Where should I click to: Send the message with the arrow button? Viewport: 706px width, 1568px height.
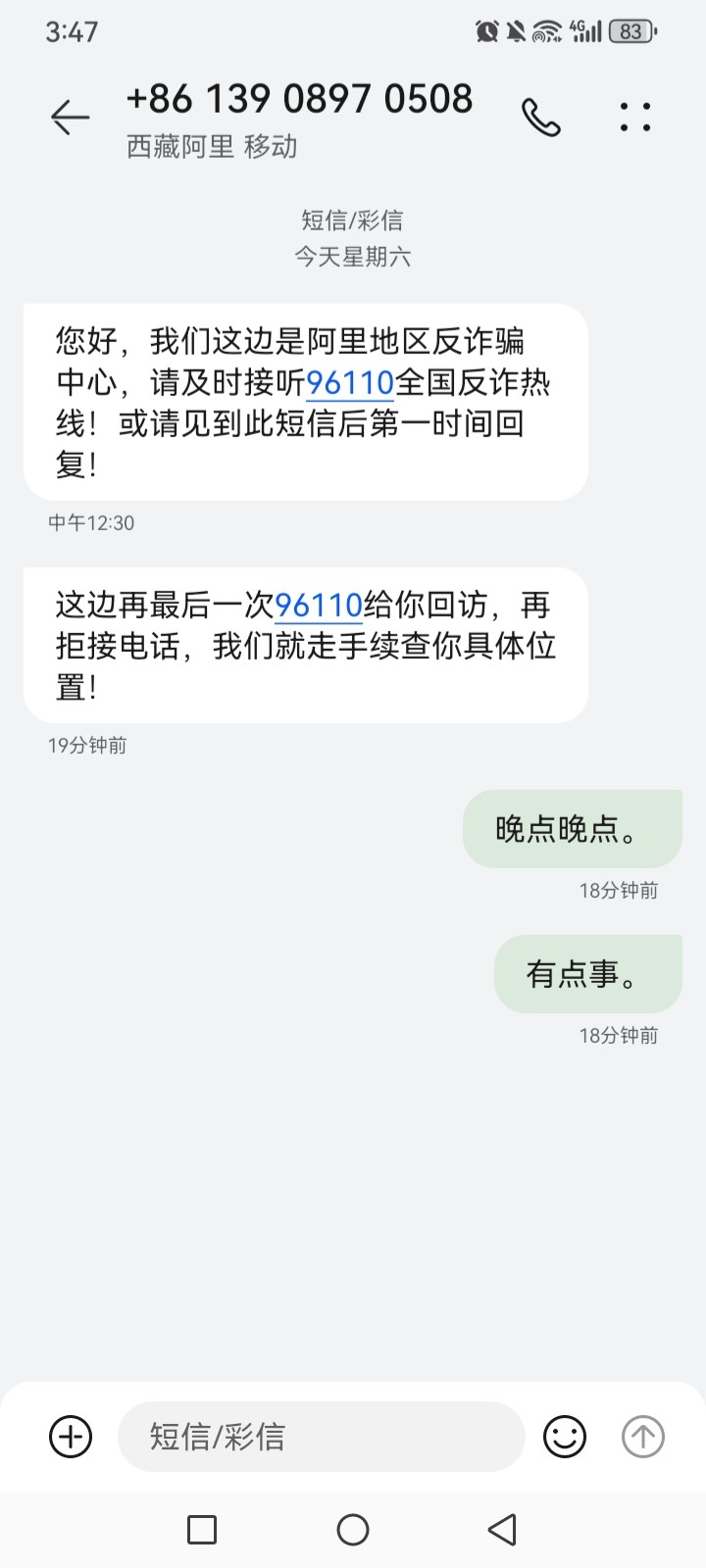coord(643,1437)
